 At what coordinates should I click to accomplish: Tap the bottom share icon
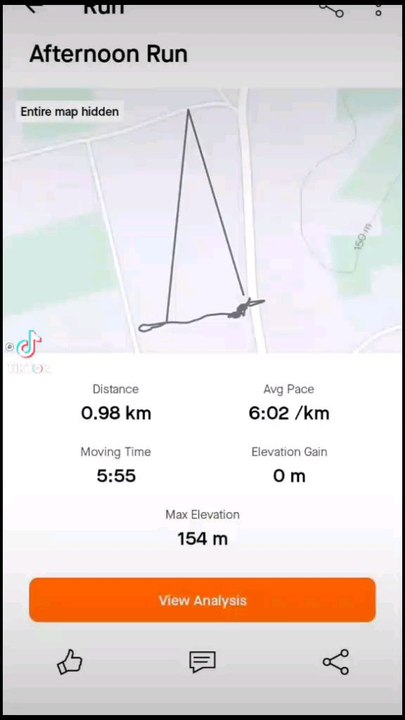coord(336,662)
